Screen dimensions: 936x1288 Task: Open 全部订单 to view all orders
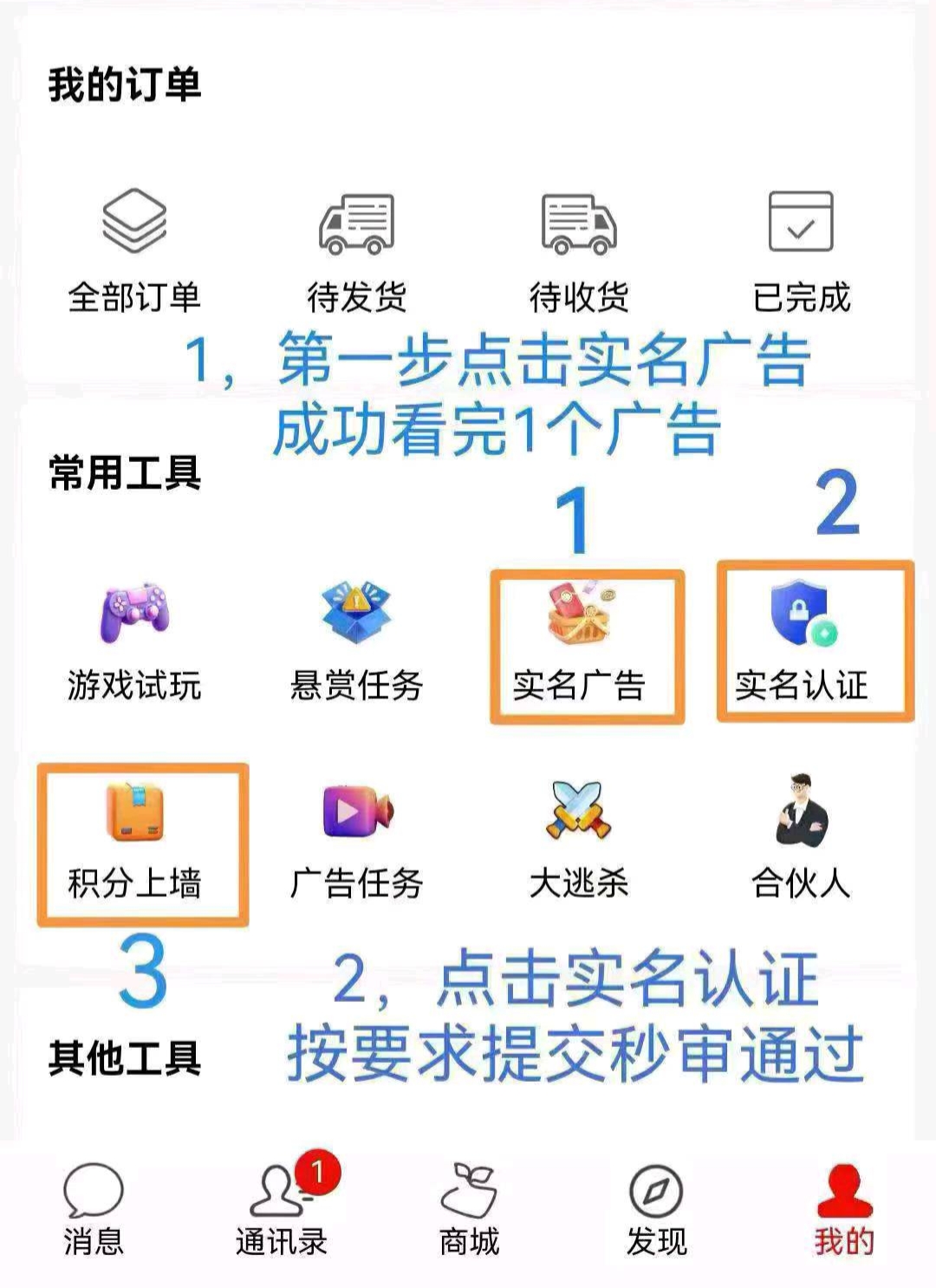click(x=134, y=248)
